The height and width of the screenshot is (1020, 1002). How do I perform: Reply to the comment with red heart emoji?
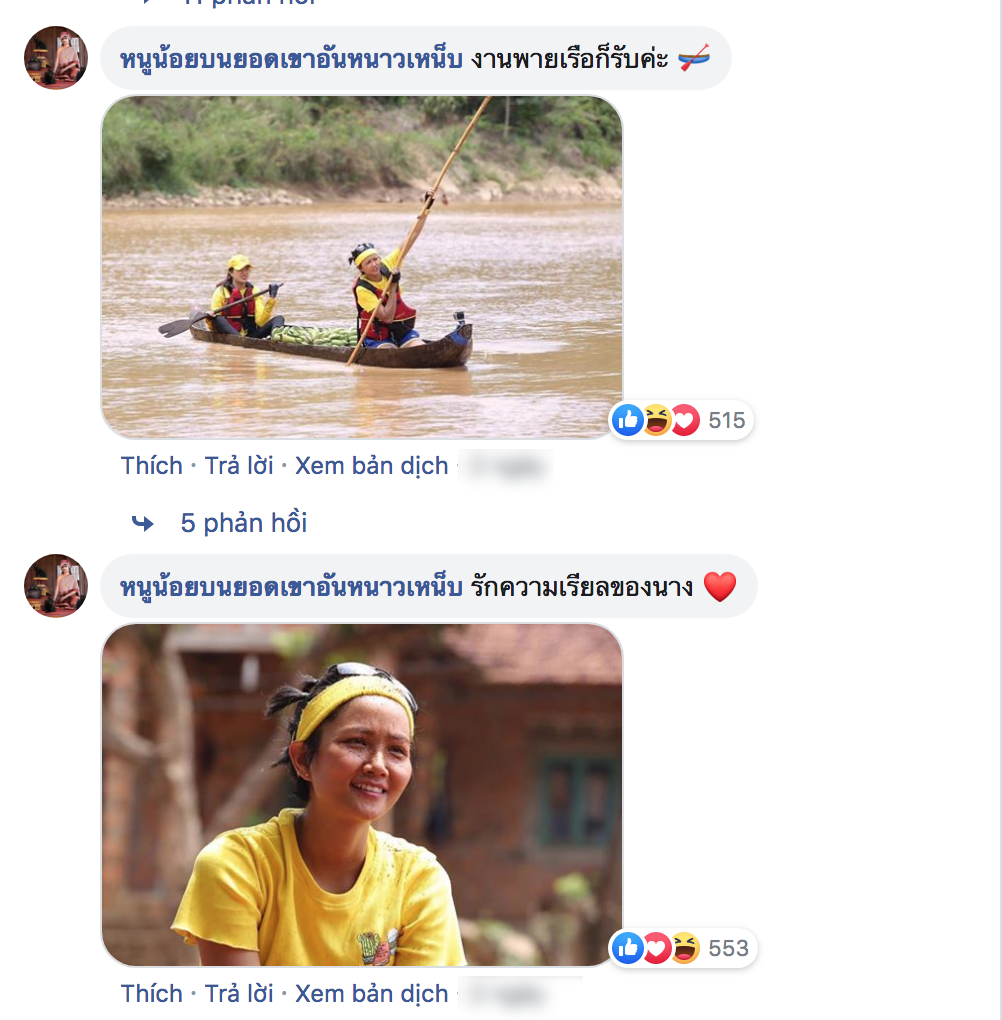pyautogui.click(x=239, y=994)
